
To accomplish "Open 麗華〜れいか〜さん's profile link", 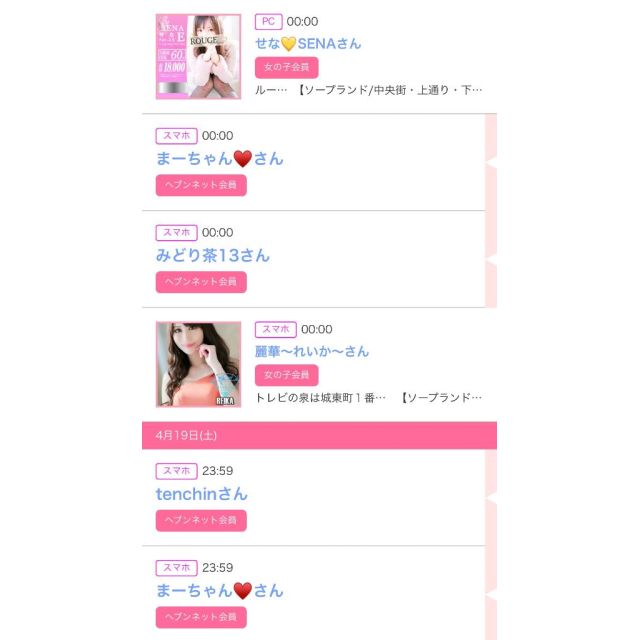I will click(x=312, y=351).
